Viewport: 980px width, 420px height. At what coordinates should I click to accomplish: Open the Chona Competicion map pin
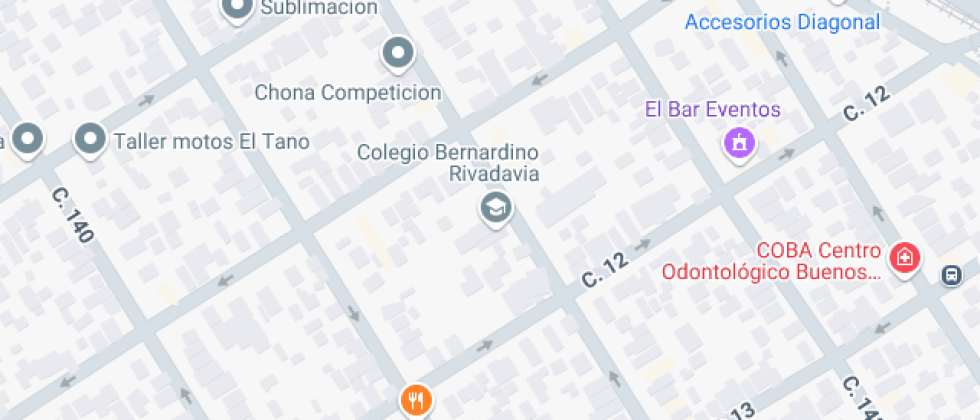(x=398, y=52)
